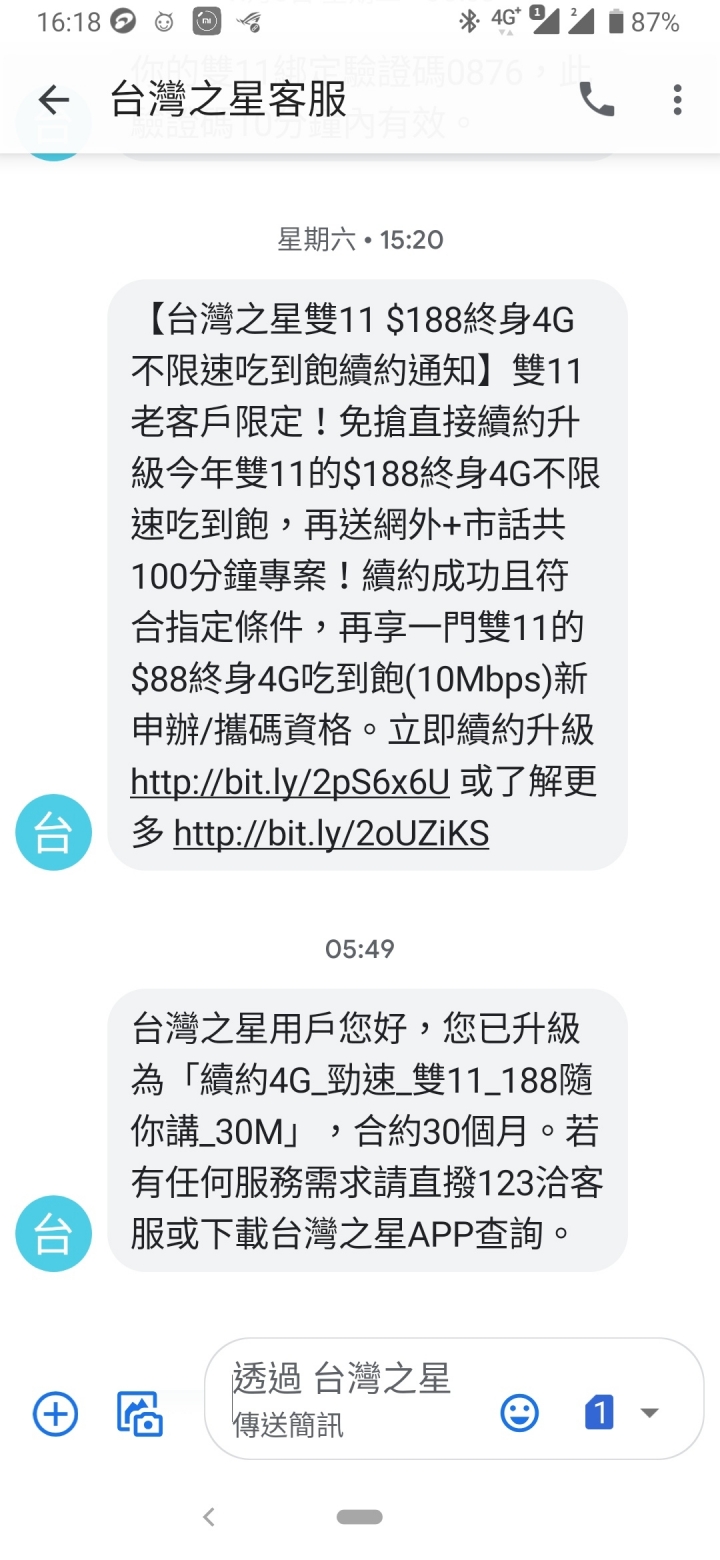The height and width of the screenshot is (1560, 720).
Task: Tap the plus attach button
Action: click(56, 1414)
